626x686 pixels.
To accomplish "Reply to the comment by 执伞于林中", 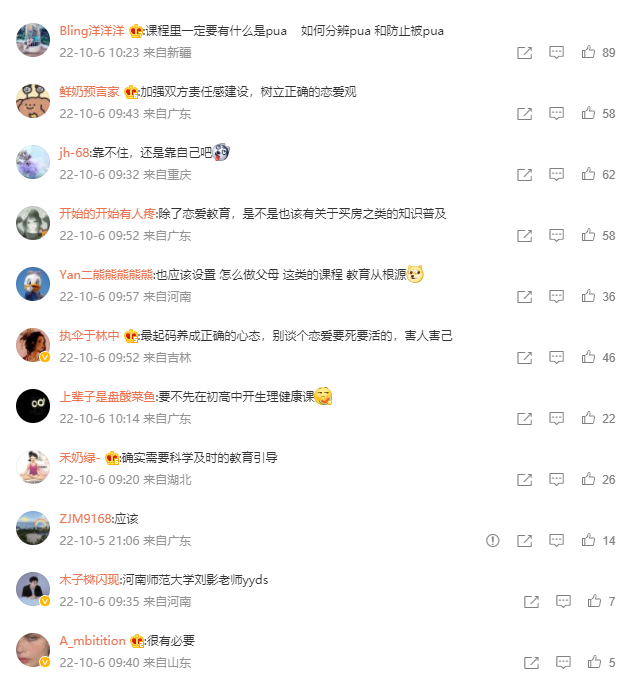I will [557, 357].
